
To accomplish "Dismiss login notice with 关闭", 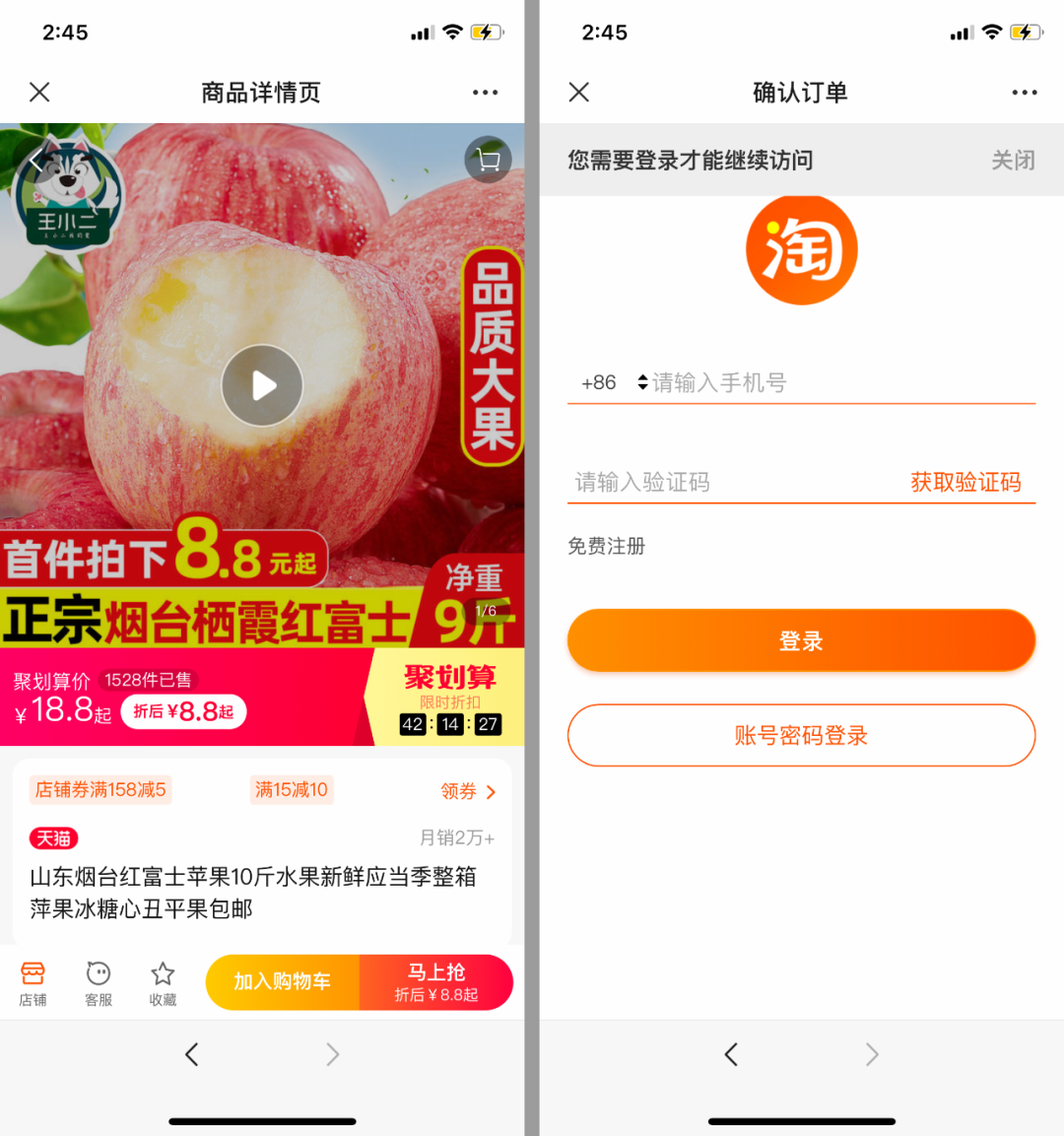I will tap(1013, 161).
